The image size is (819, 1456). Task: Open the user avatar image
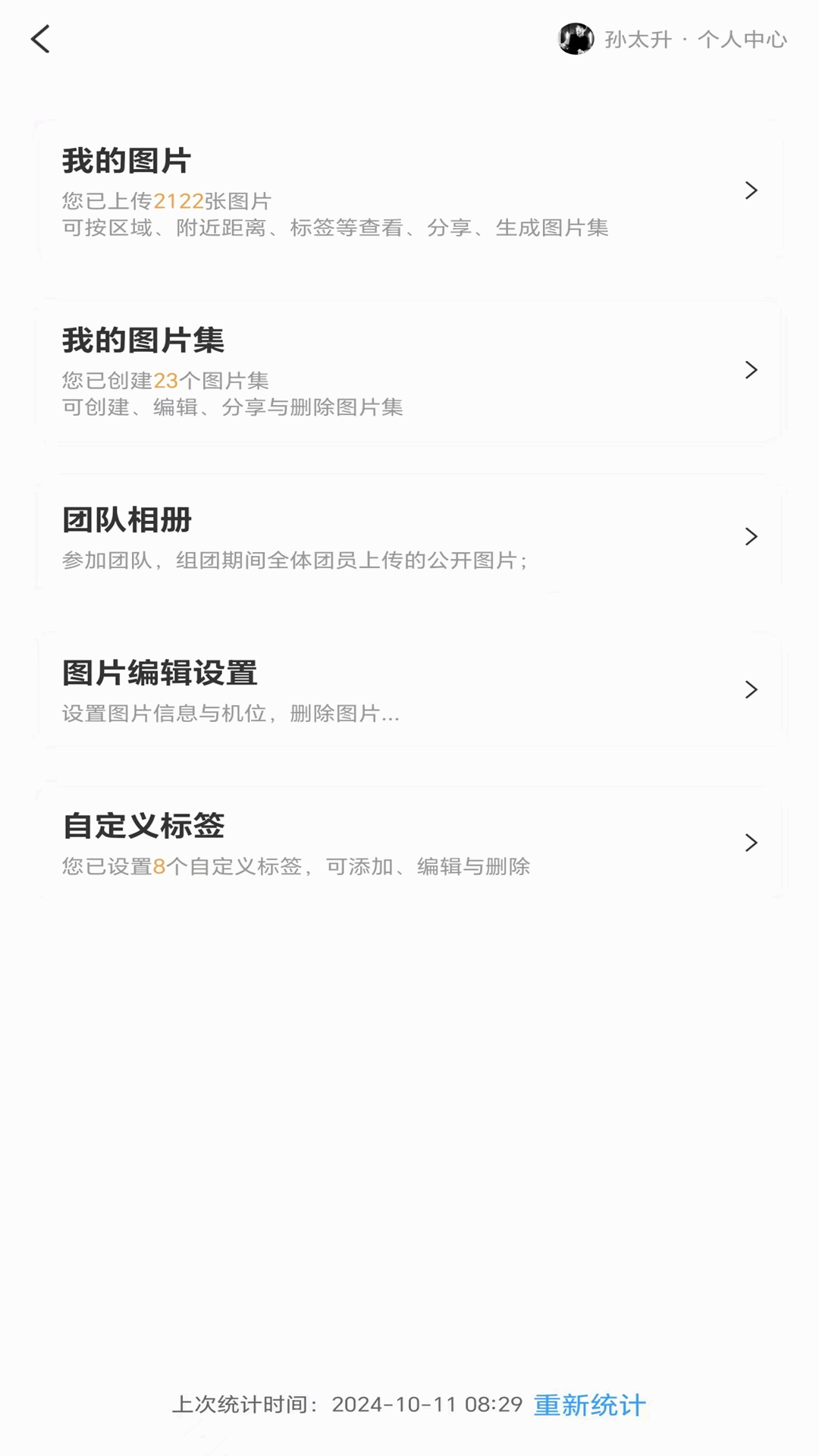(x=576, y=40)
